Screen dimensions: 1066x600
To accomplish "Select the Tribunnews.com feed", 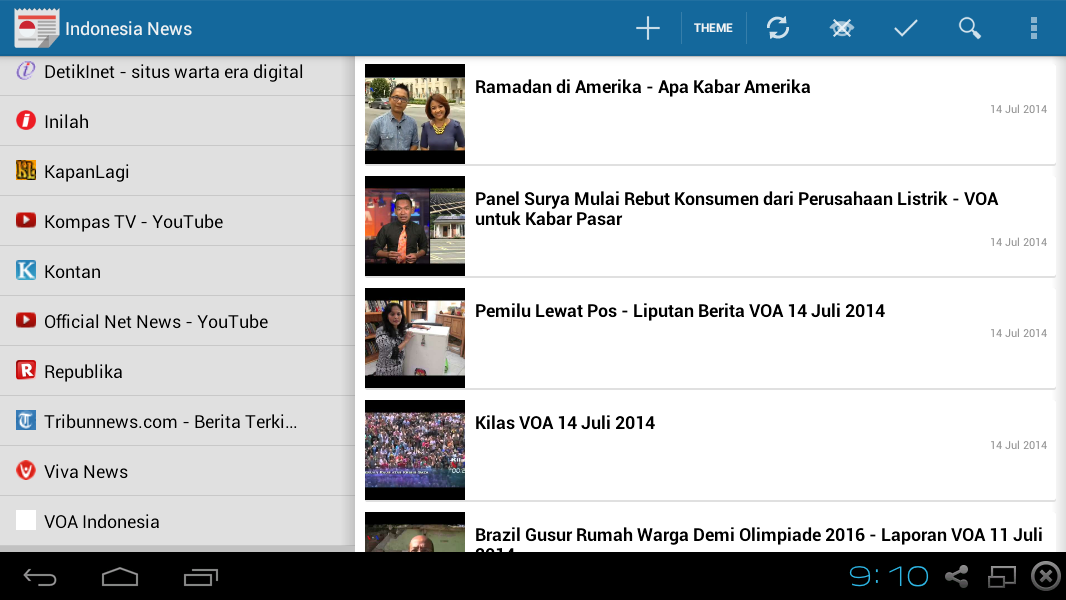I will [x=177, y=421].
